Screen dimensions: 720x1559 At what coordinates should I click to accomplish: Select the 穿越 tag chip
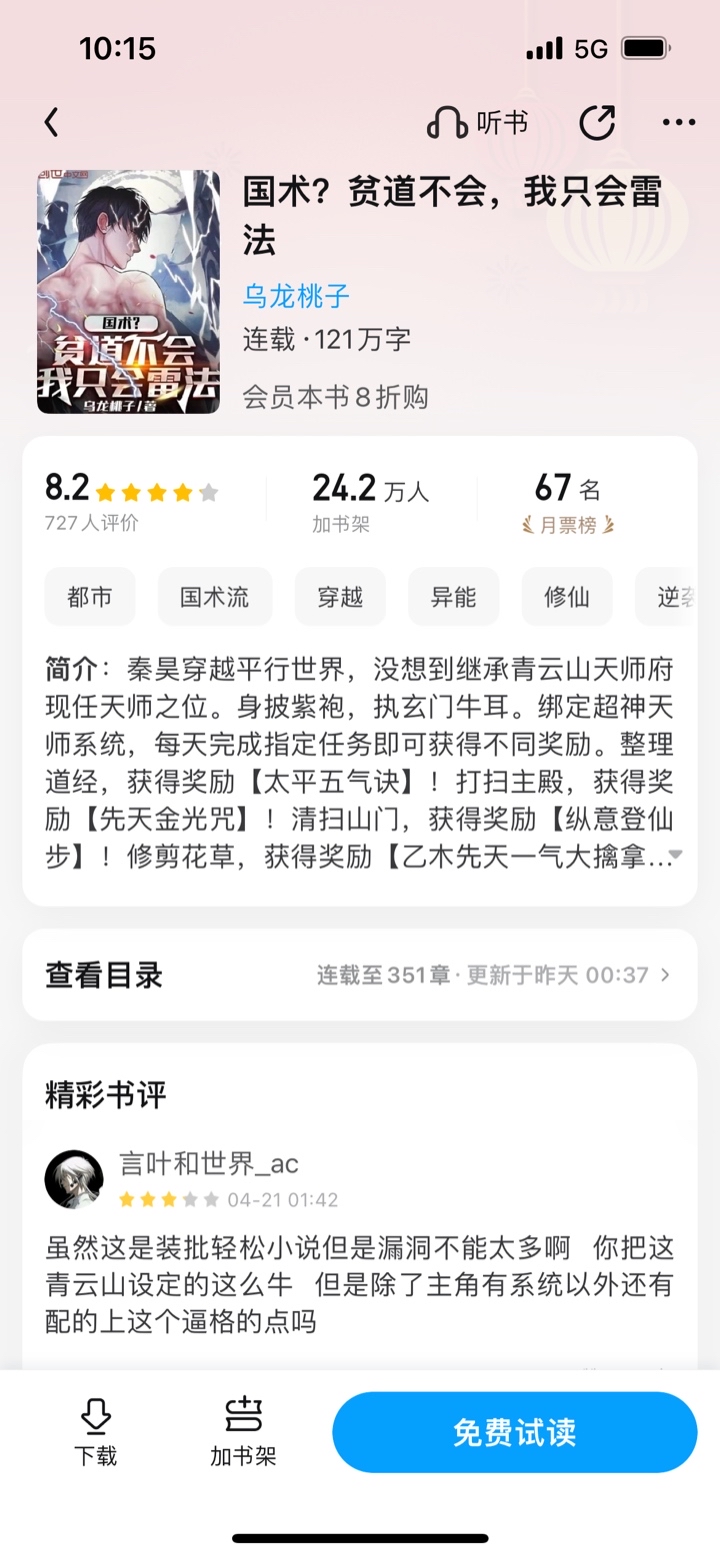340,598
